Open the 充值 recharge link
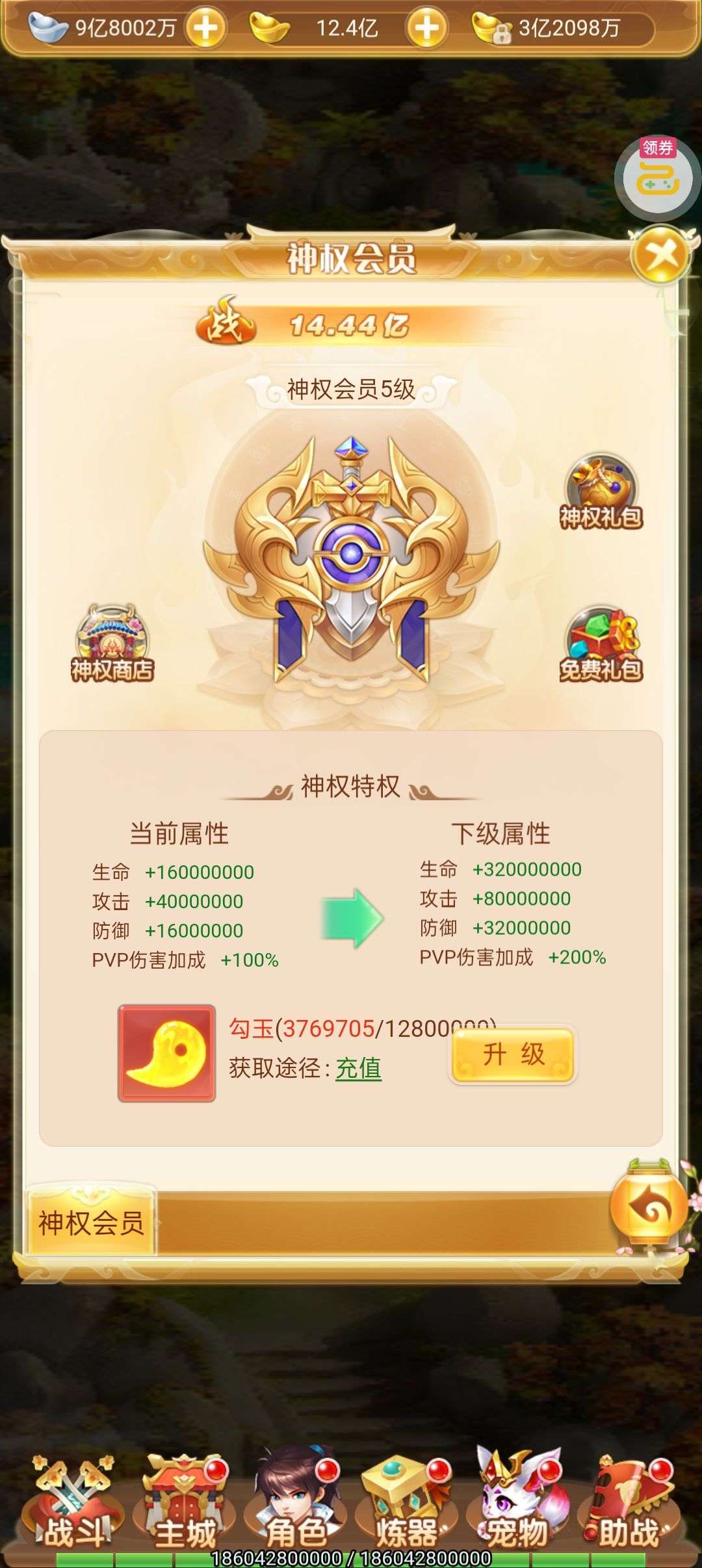 coord(358,1068)
